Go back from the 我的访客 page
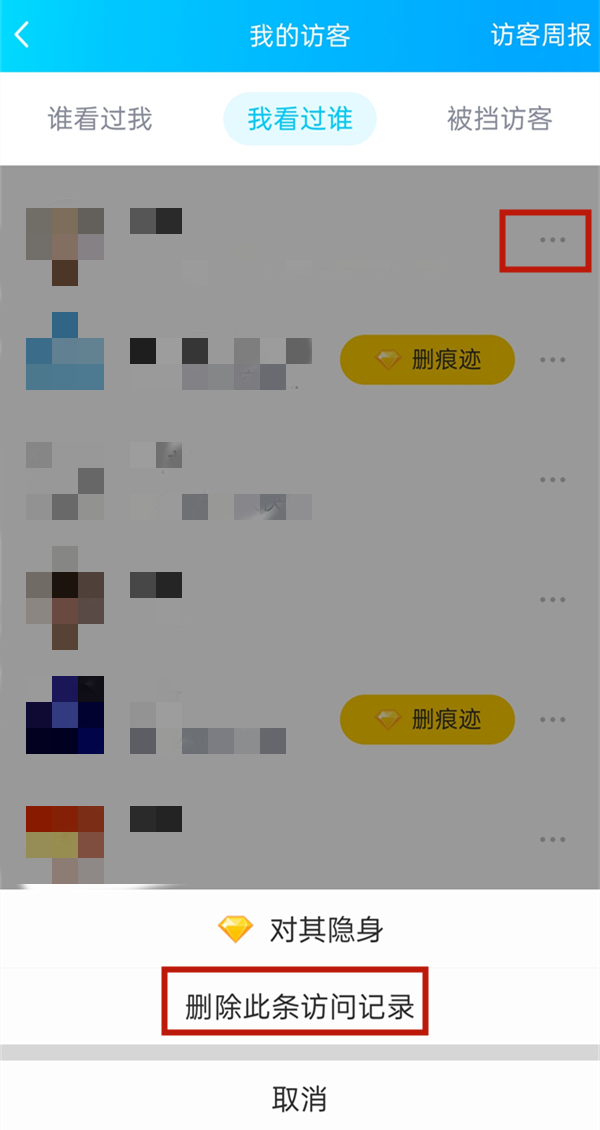The image size is (600, 1130). [x=23, y=36]
